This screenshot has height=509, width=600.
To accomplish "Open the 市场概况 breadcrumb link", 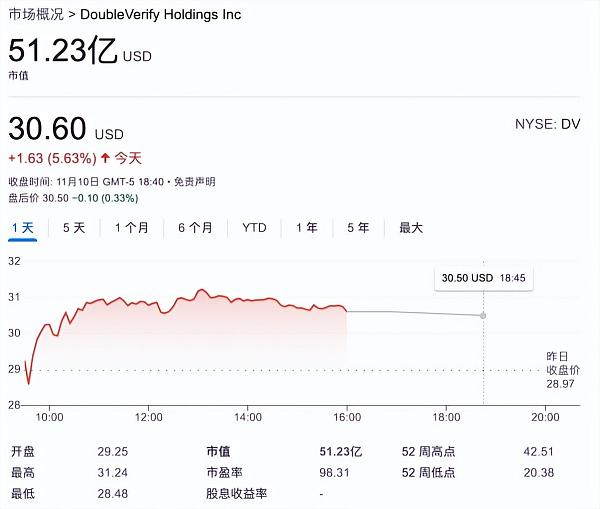I will coord(37,15).
